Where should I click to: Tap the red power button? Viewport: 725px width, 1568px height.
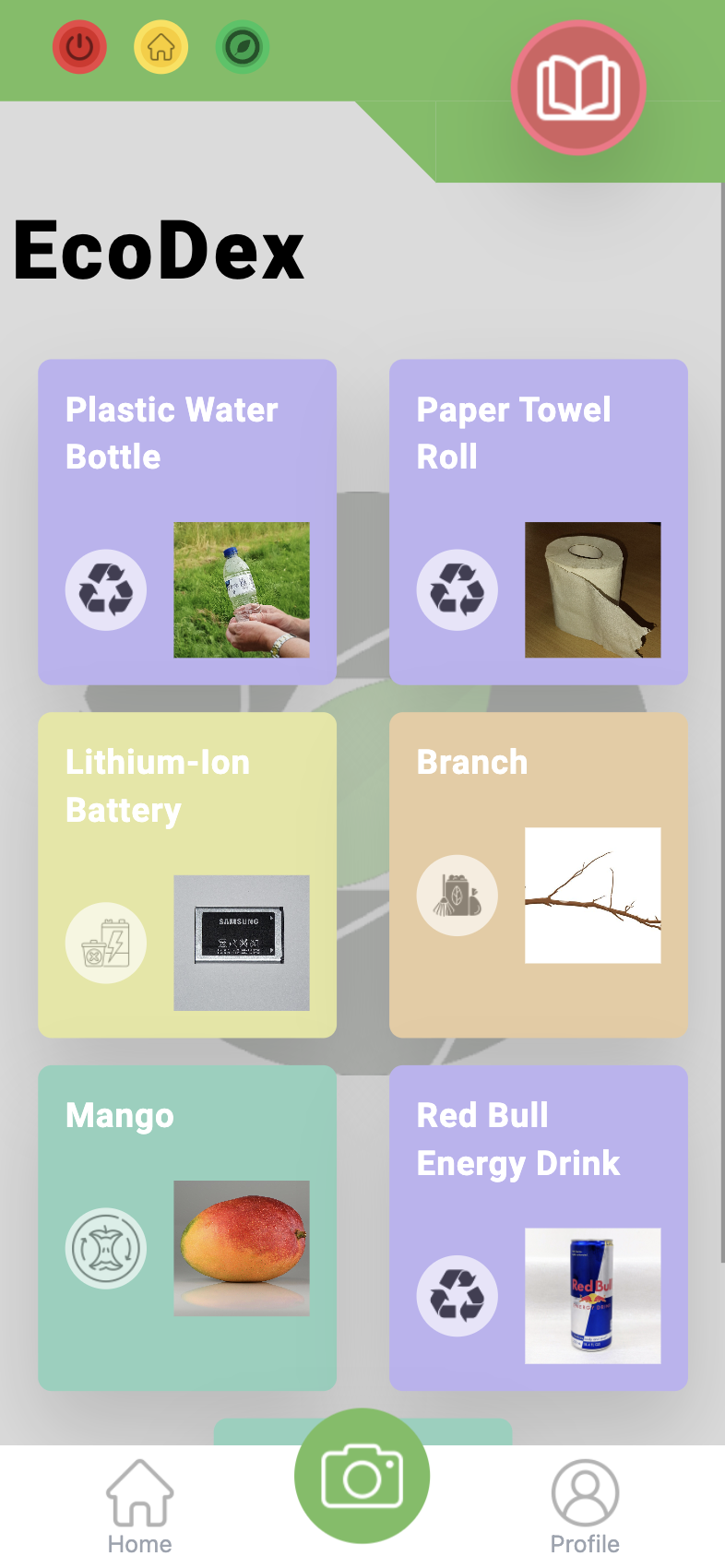click(80, 47)
